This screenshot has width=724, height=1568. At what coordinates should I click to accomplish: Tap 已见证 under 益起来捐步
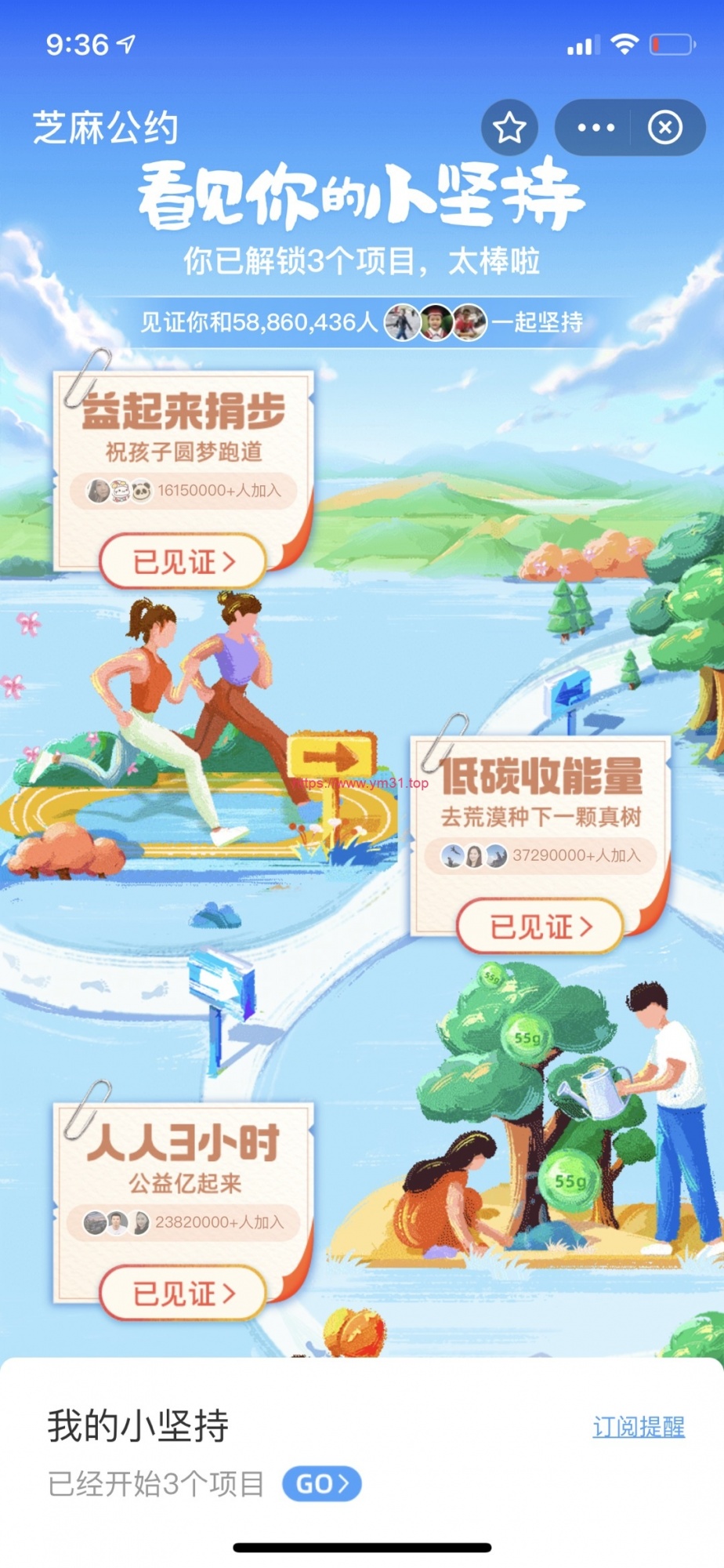(183, 561)
